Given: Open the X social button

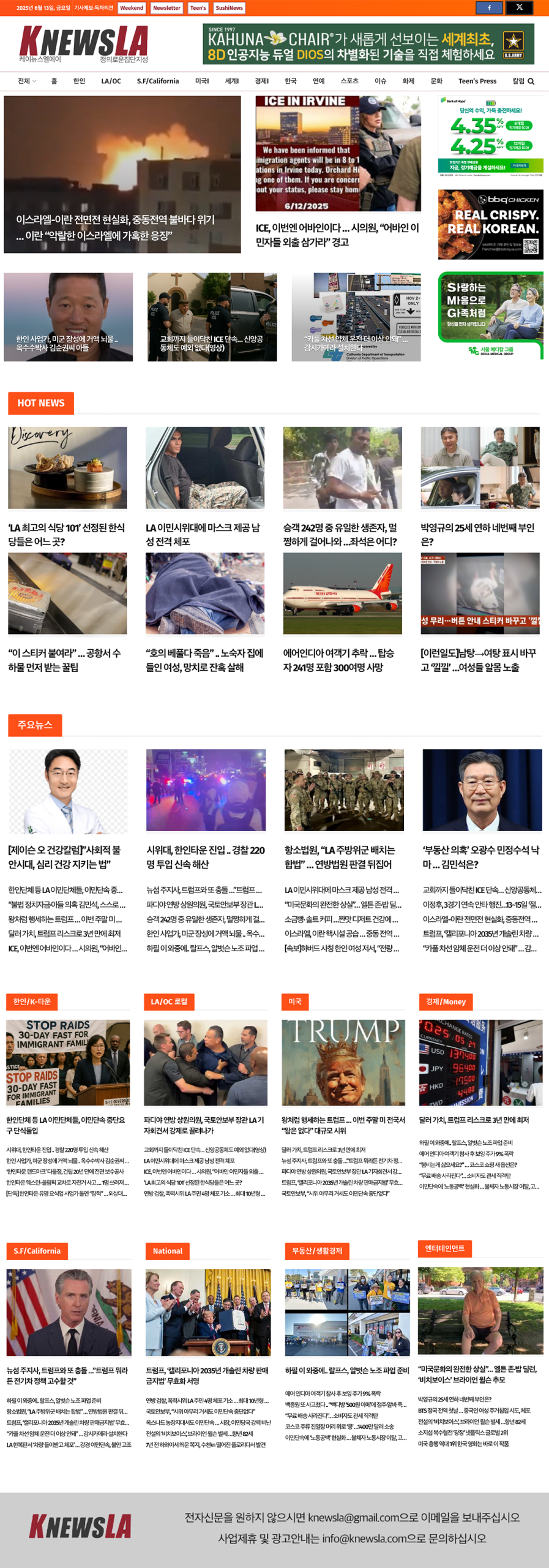Looking at the screenshot, I should [519, 8].
